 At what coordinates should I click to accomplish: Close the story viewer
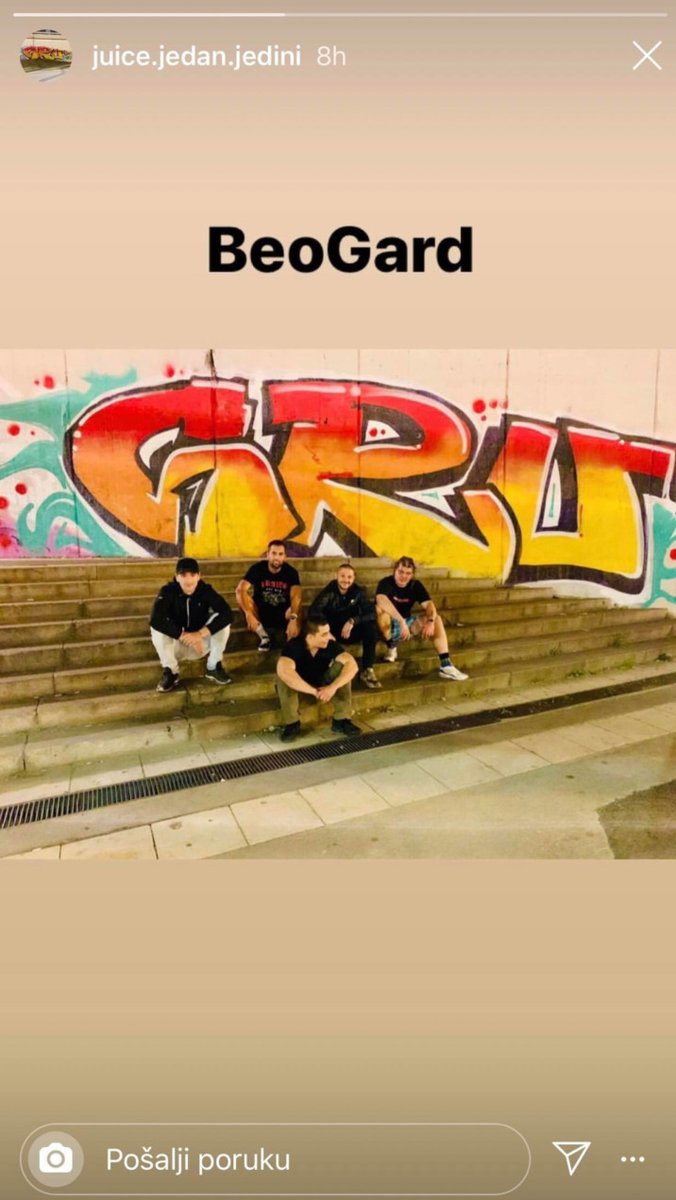coord(647,56)
